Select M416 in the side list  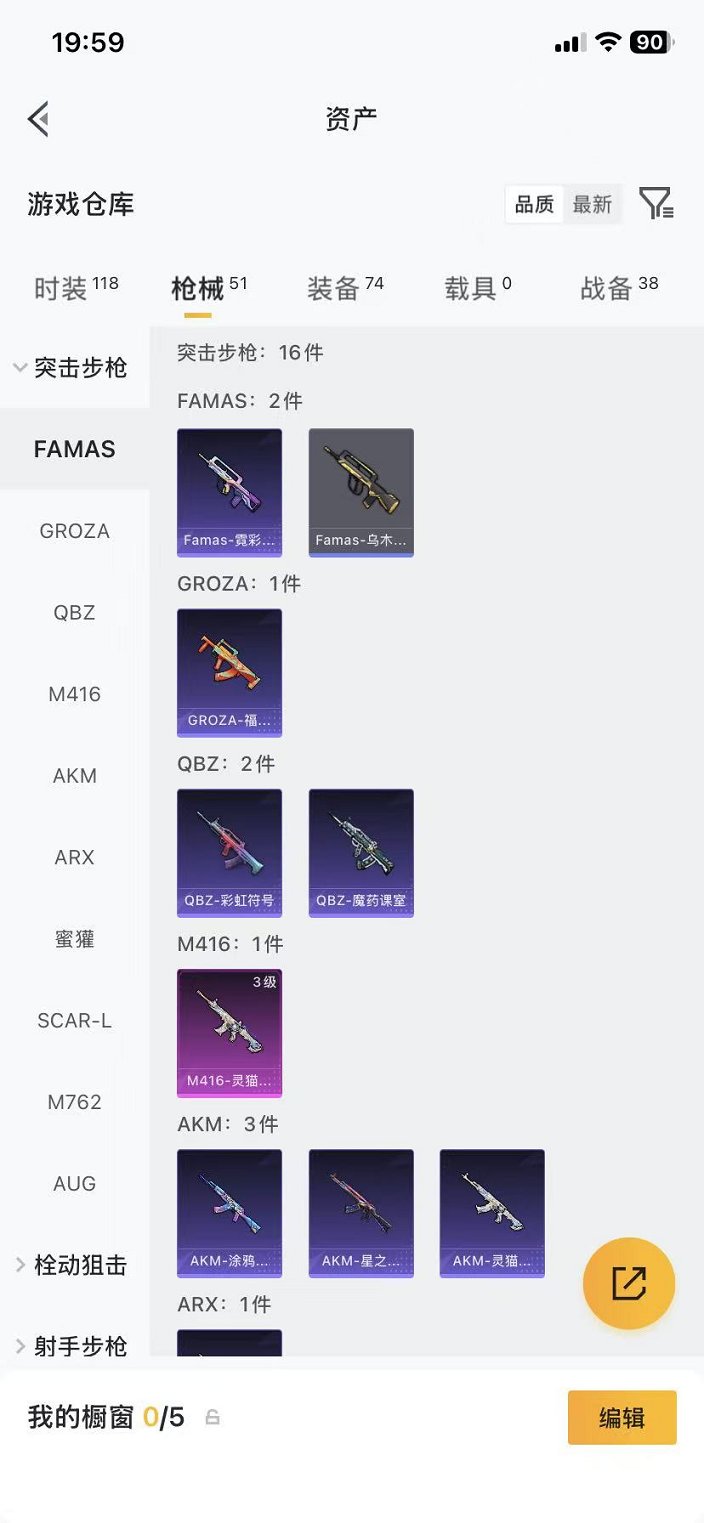point(74,694)
